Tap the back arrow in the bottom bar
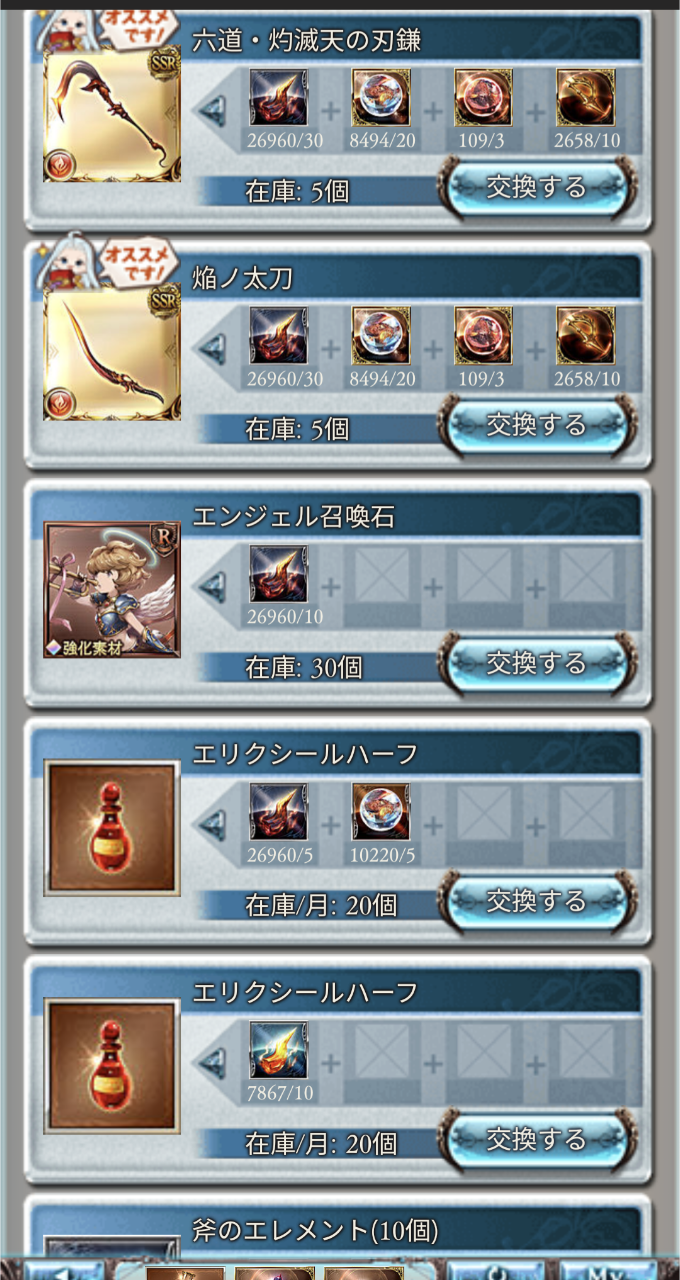The height and width of the screenshot is (1280, 680). [x=62, y=1270]
